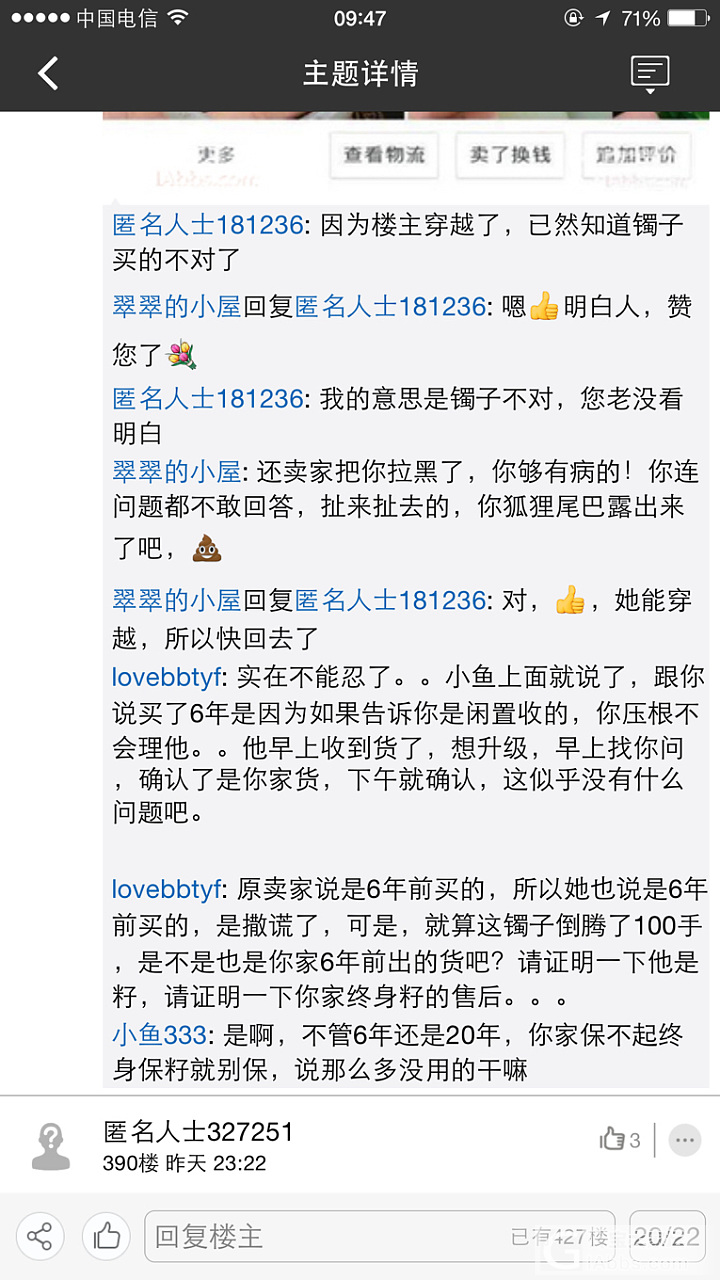This screenshot has width=720, height=1280.
Task: Open the 20/22 page selector
Action: [x=667, y=1236]
